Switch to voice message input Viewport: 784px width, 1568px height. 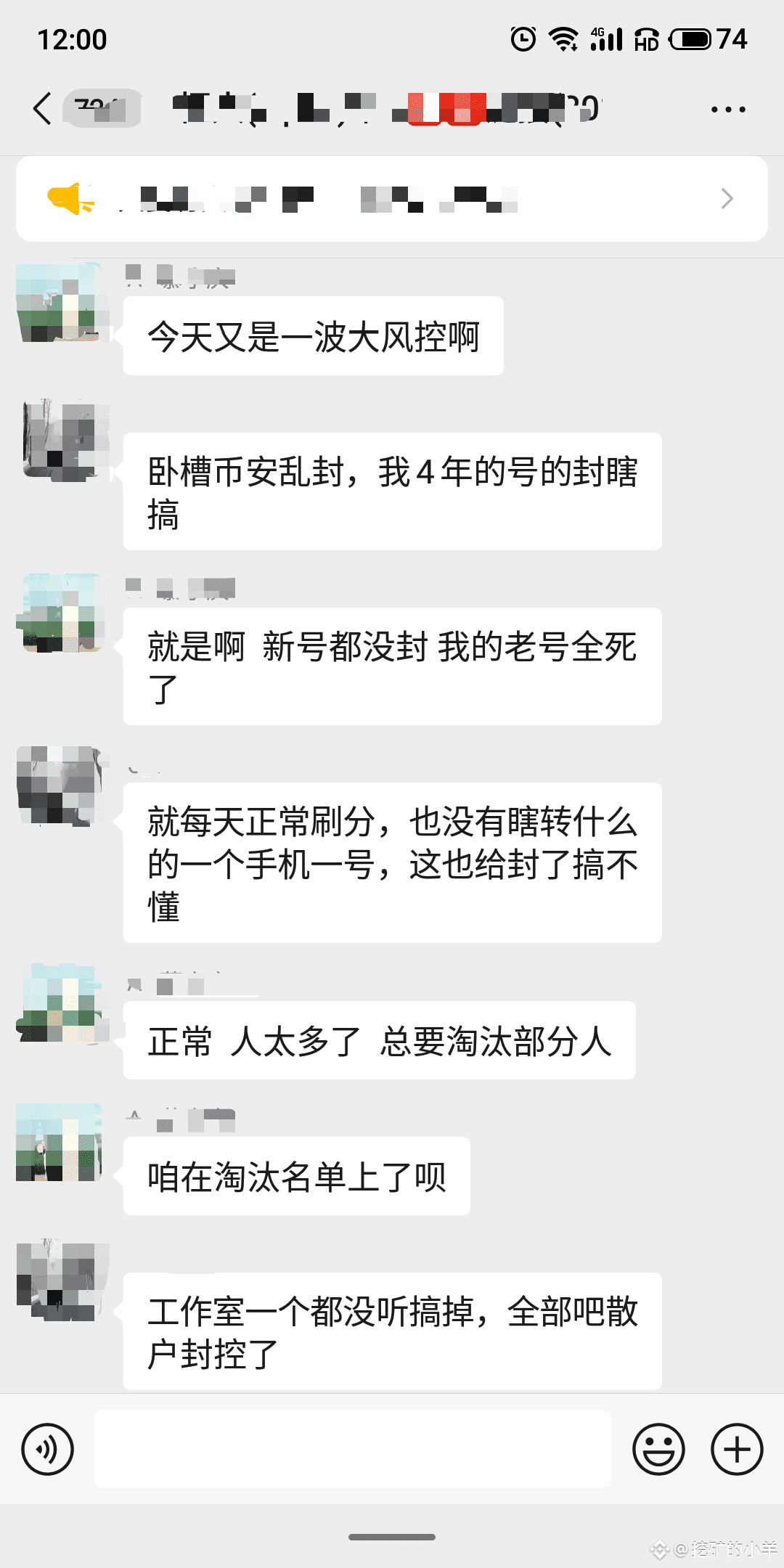[48, 1450]
